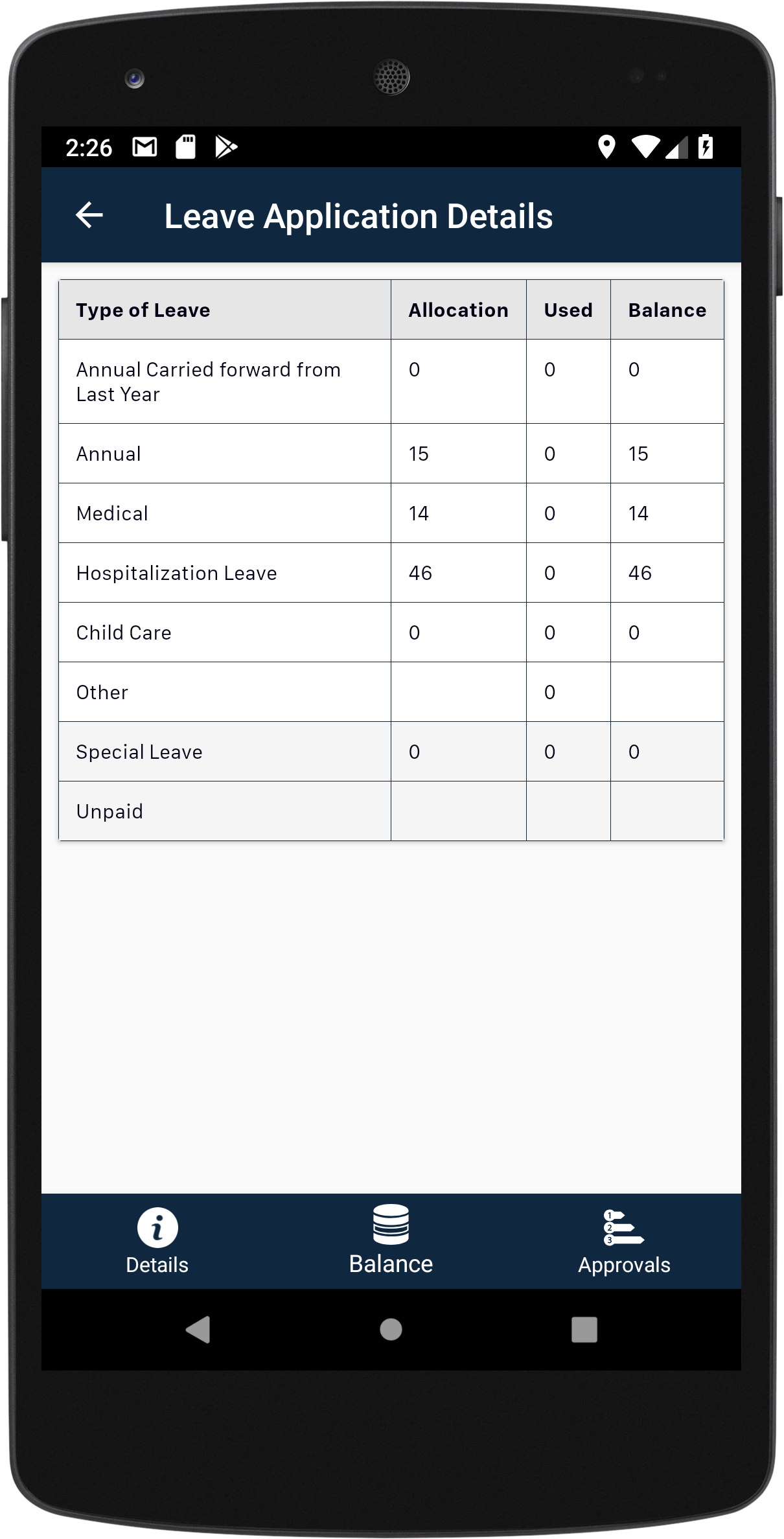Open the Approvals tab
Viewport: 784px width, 1539px height.
click(624, 1242)
